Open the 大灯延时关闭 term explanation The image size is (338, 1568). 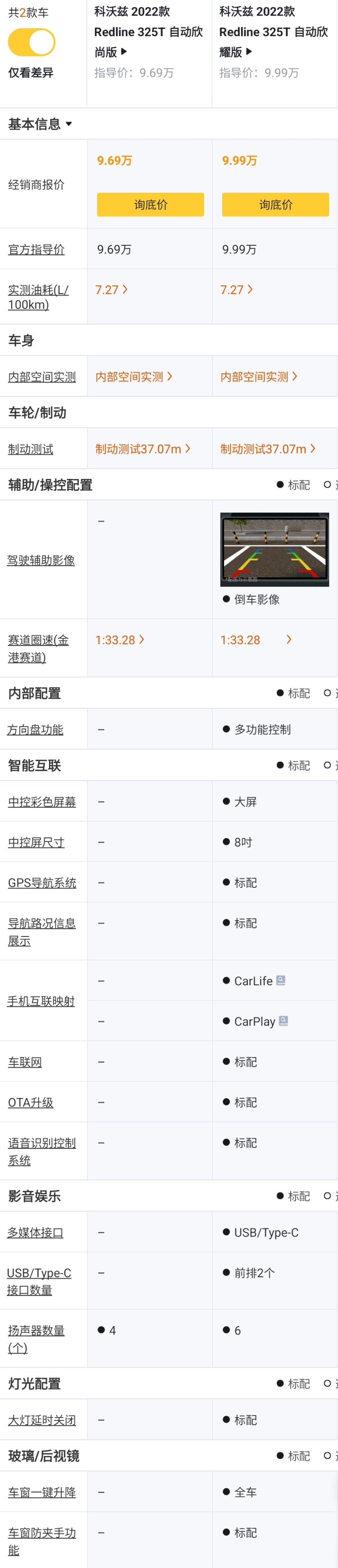[42, 1420]
